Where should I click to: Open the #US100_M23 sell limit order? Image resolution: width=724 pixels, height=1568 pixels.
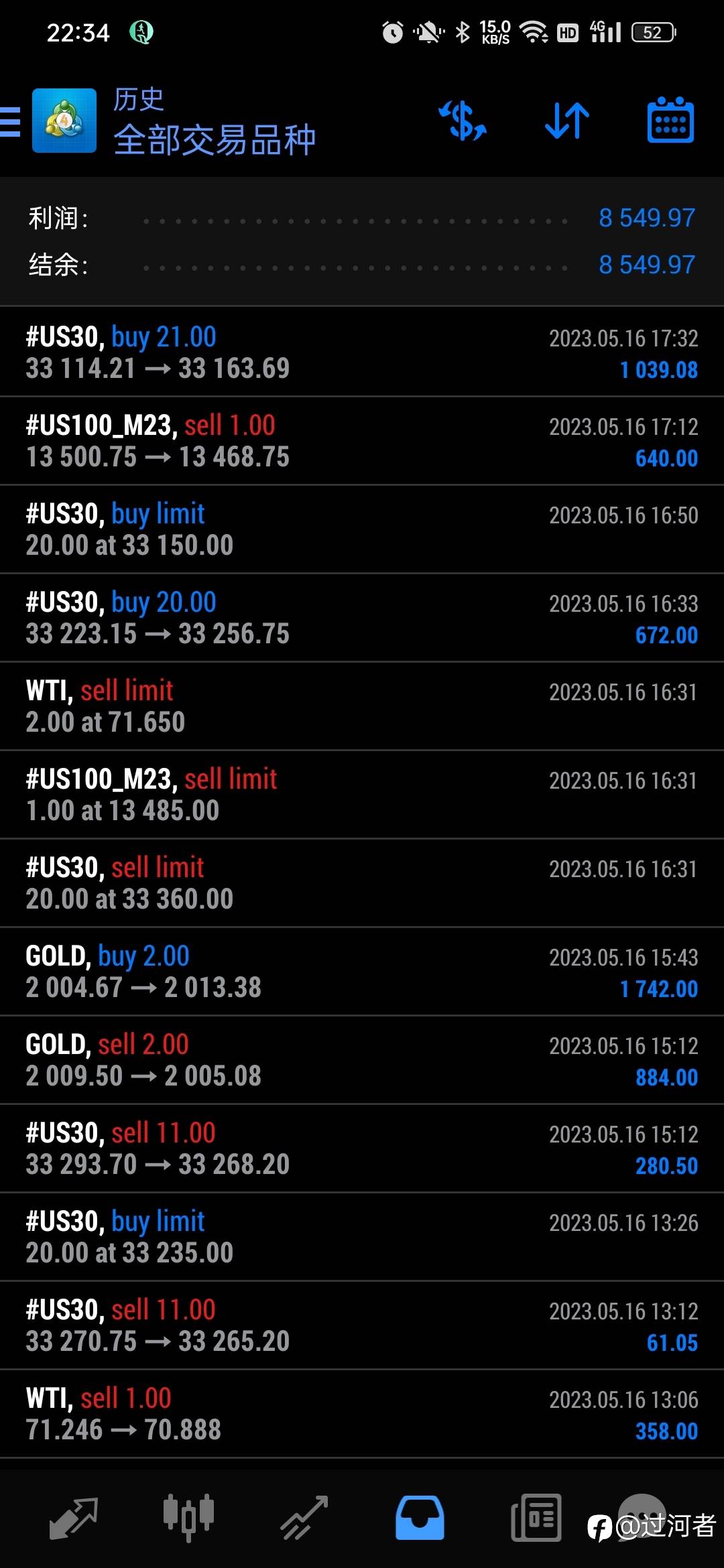(x=362, y=795)
